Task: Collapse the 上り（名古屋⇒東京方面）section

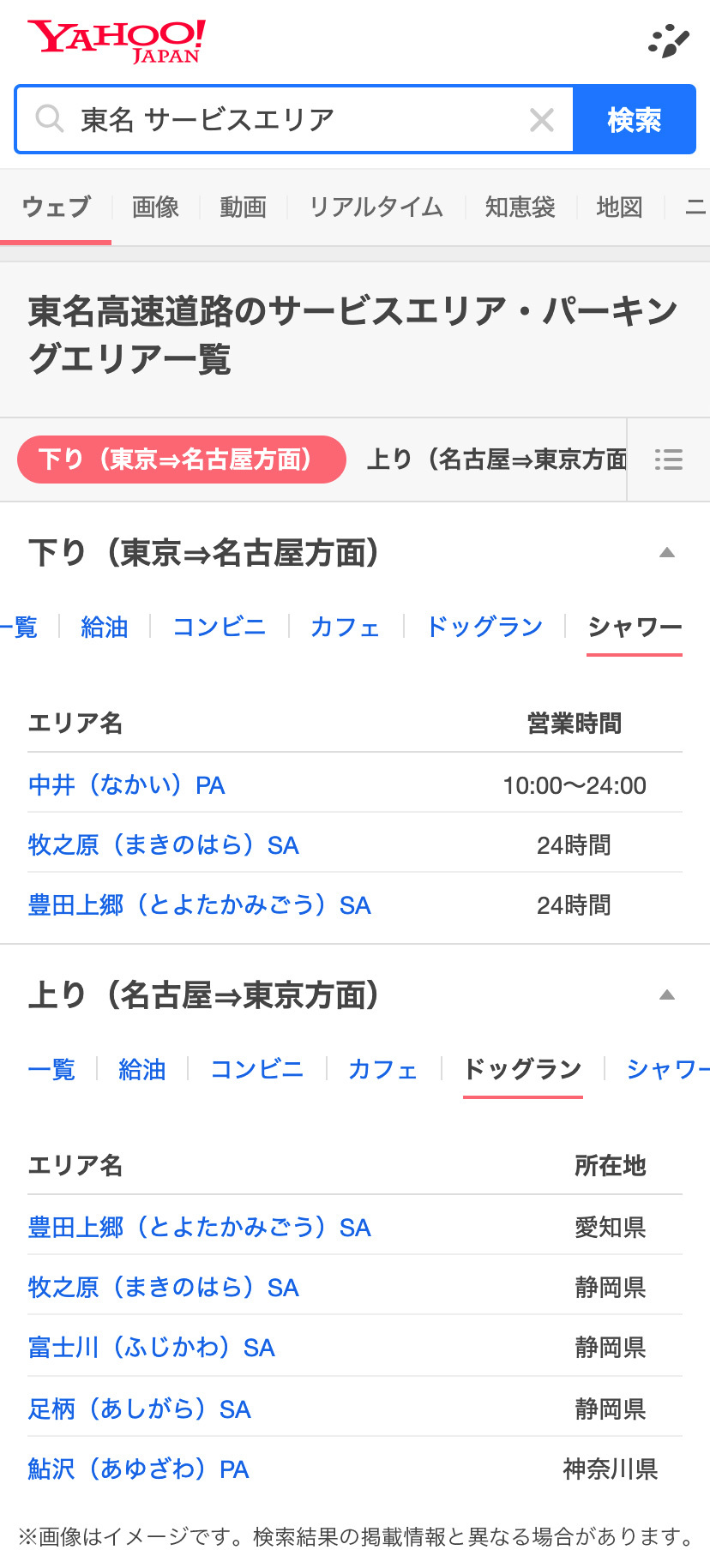Action: [666, 995]
